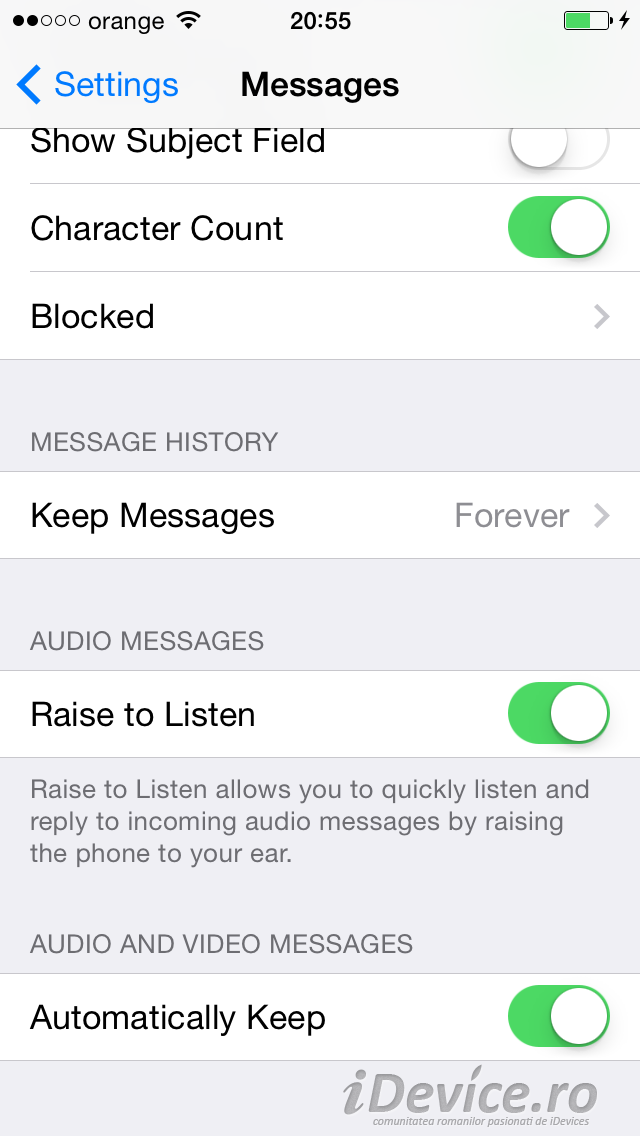Toggle off Automatically Keep
Screen dimensions: 640x1136
pos(558,1016)
